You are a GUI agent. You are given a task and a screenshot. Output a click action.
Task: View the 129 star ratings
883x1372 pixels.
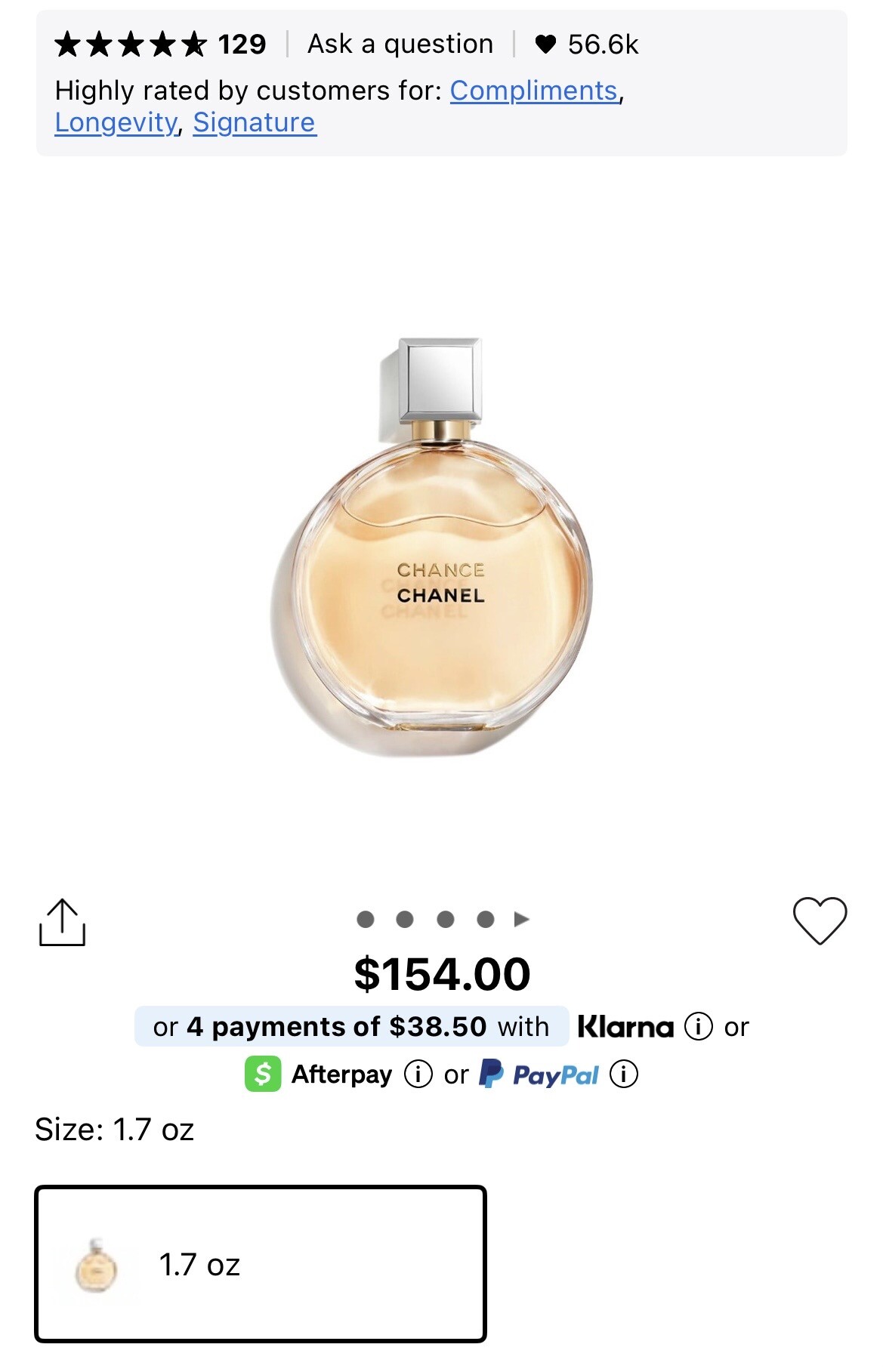pyautogui.click(x=160, y=44)
